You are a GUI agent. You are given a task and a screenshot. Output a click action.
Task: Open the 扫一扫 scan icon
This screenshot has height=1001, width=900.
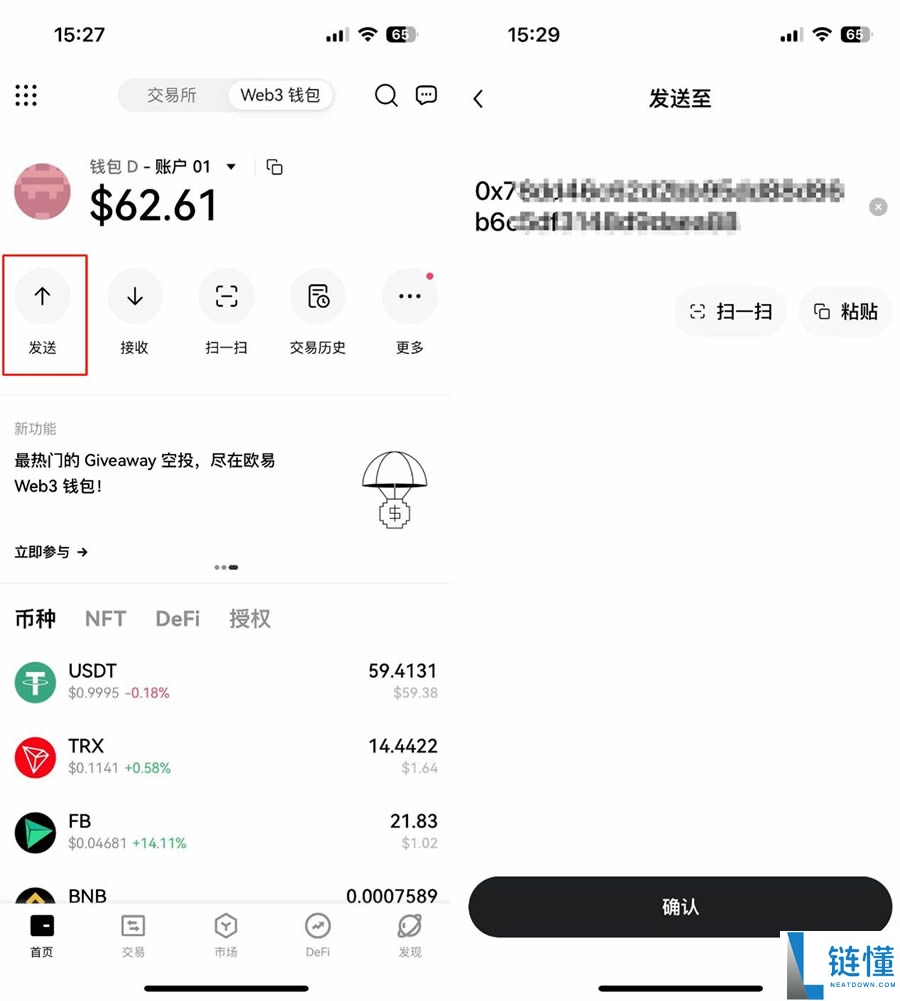tap(226, 296)
